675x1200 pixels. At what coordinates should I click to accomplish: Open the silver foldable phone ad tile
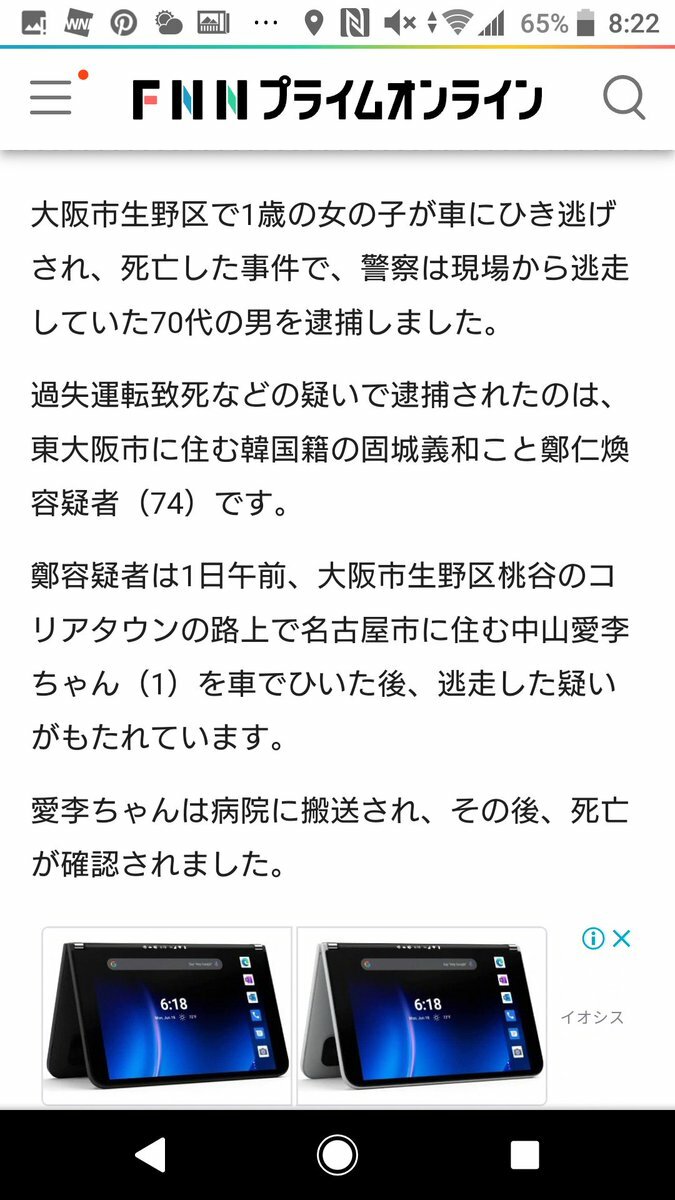[422, 1016]
